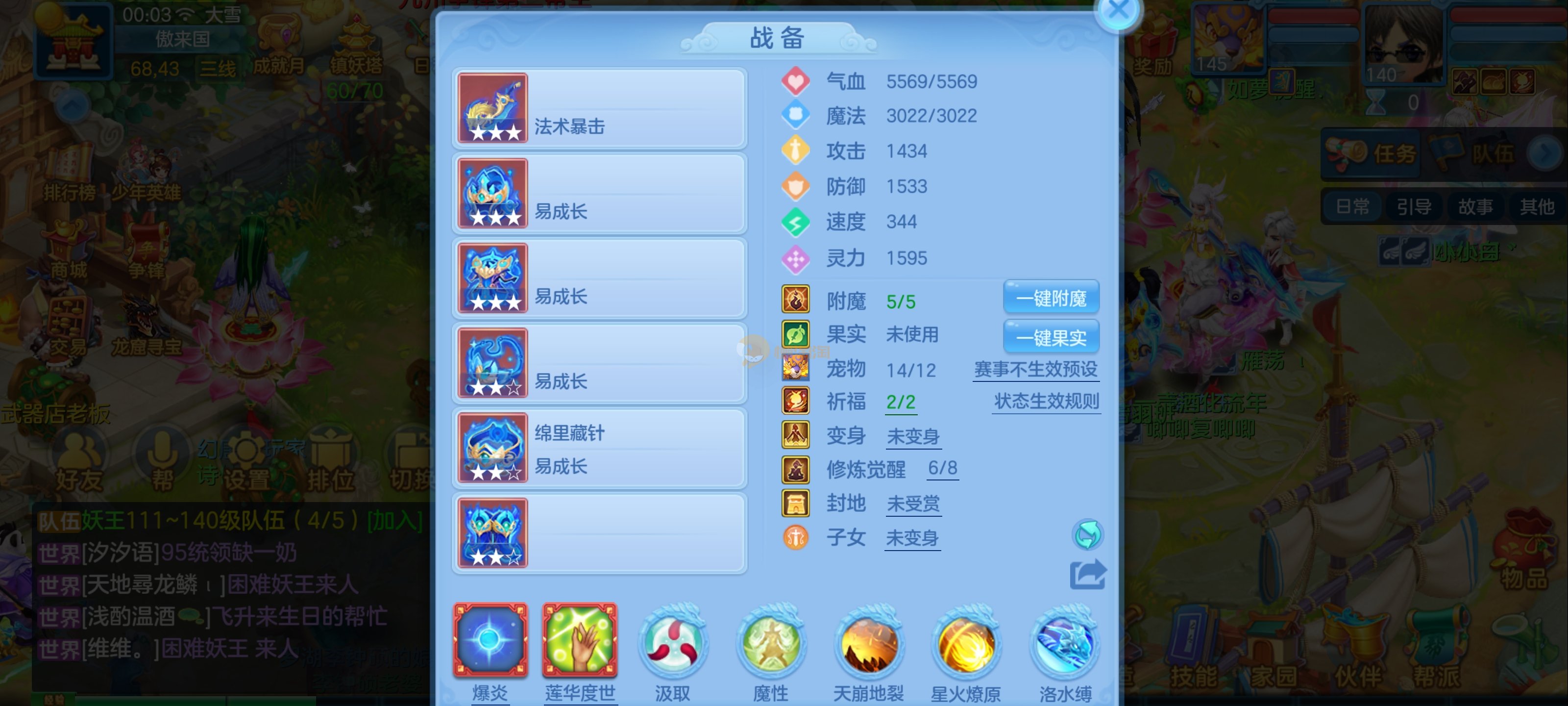This screenshot has height=706, width=1568.
Task: Share the battle preparation panel
Action: (1087, 575)
